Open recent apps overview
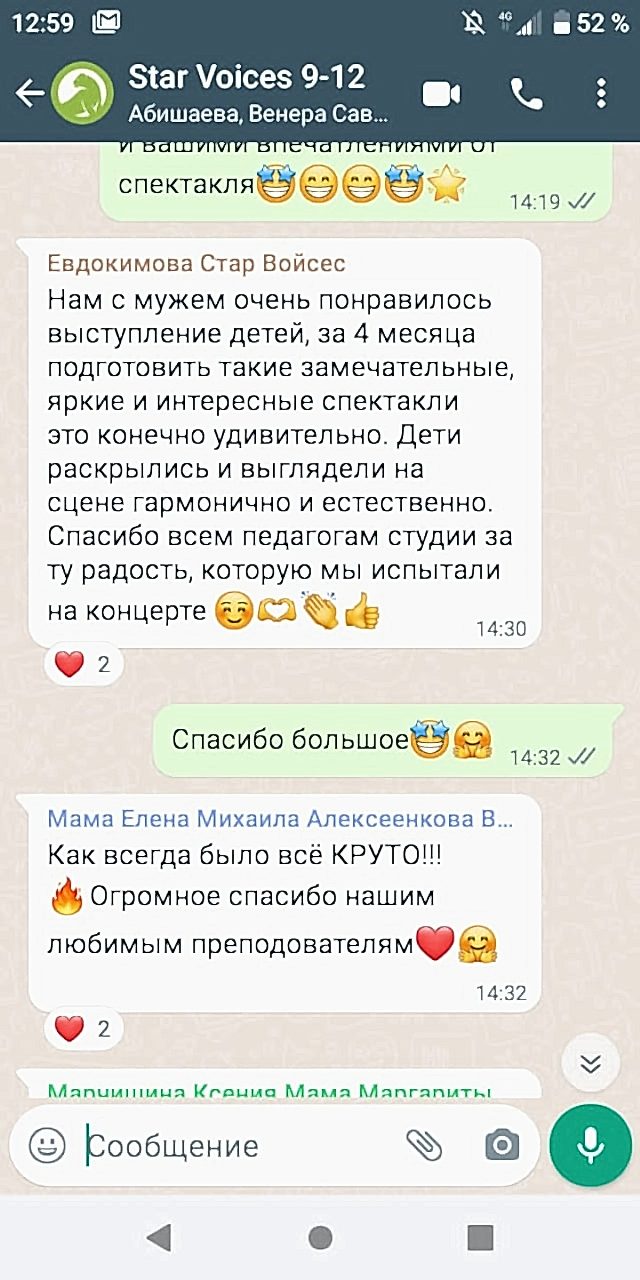Viewport: 640px width, 1280px height. [x=481, y=1238]
